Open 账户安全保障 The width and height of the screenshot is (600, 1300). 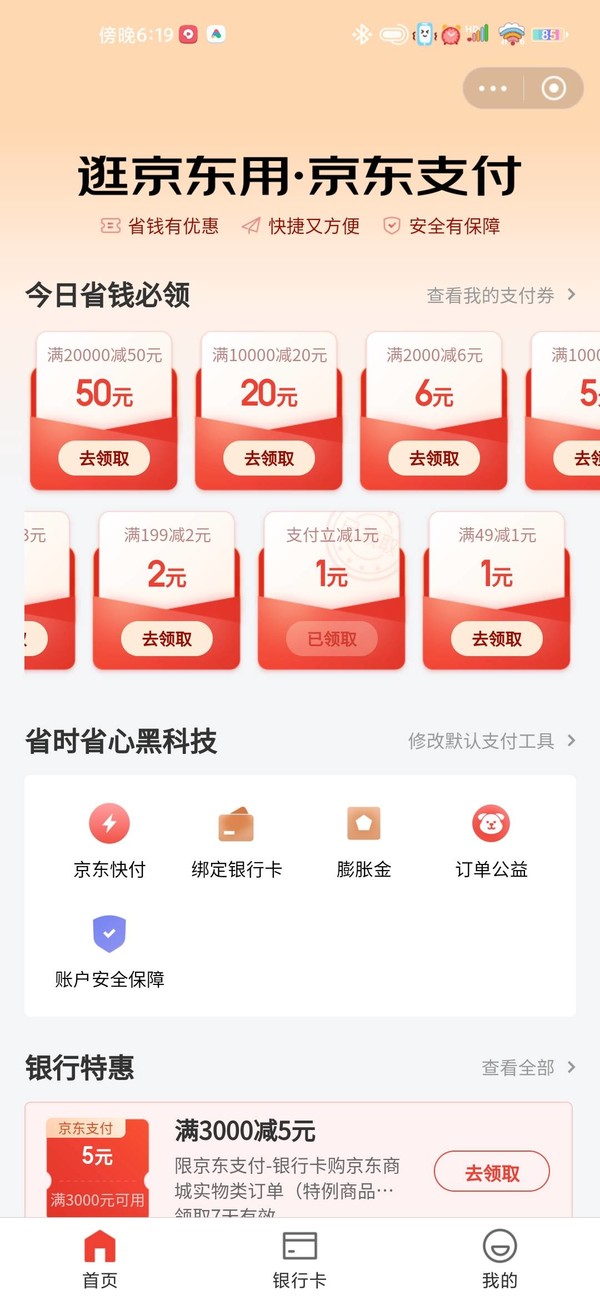click(109, 951)
